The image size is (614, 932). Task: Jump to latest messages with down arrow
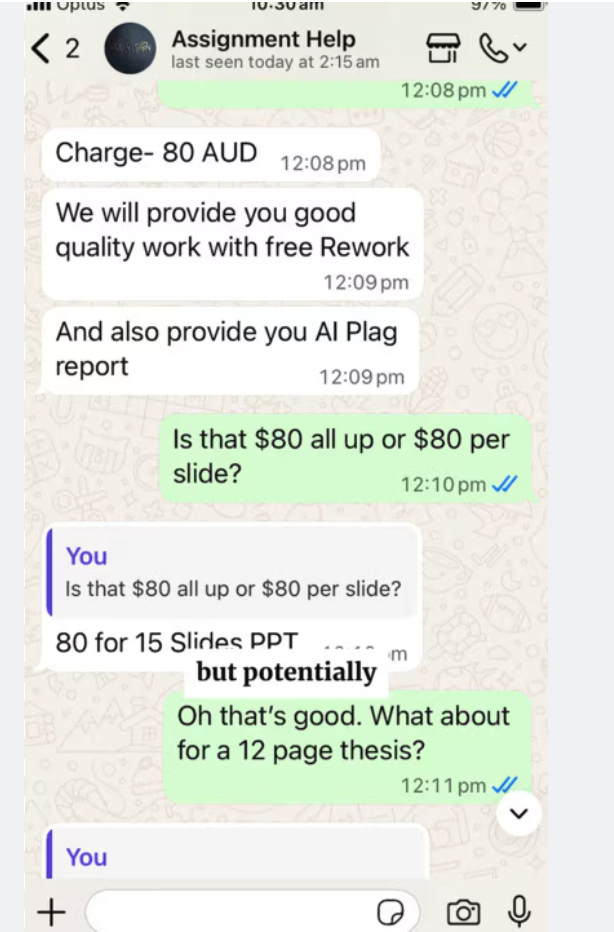point(518,813)
